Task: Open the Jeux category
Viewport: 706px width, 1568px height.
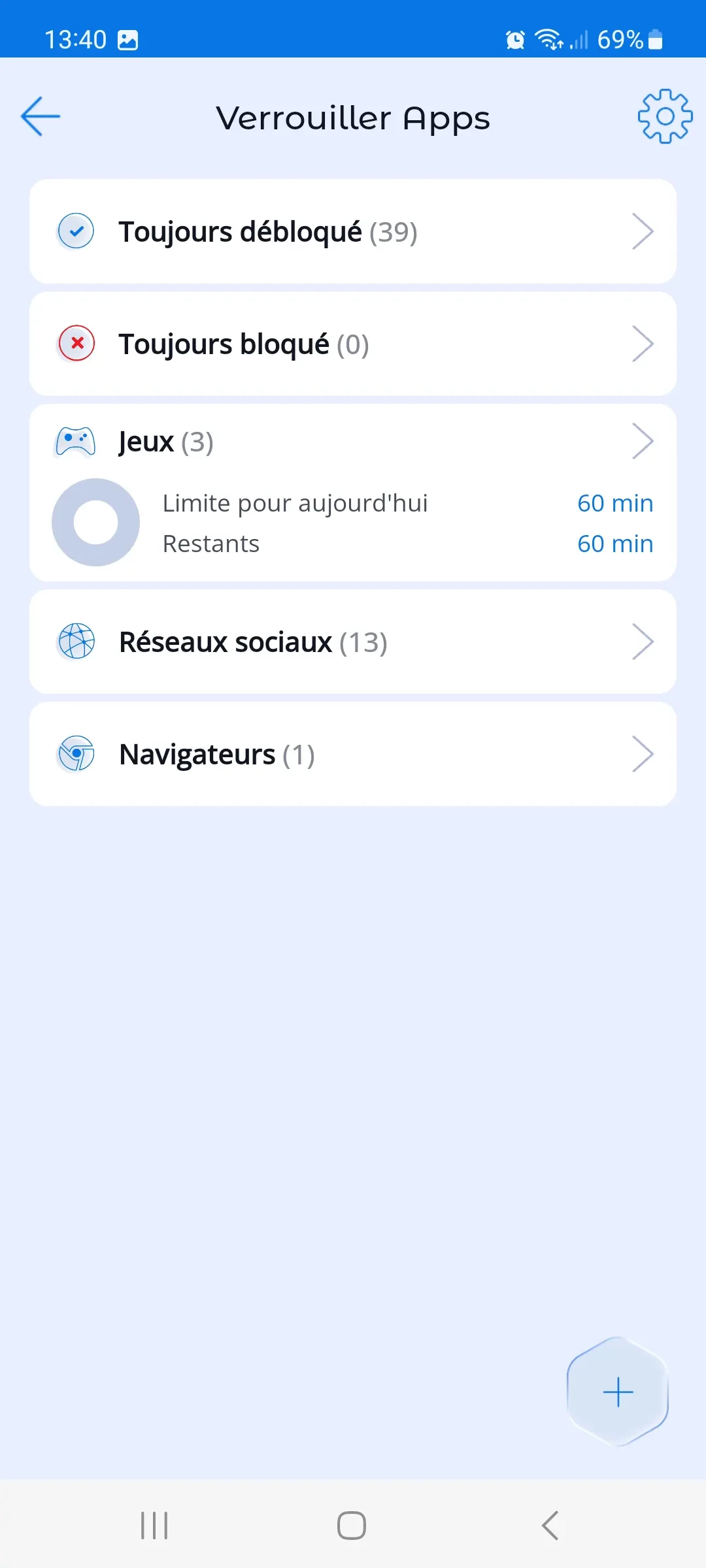Action: (353, 442)
